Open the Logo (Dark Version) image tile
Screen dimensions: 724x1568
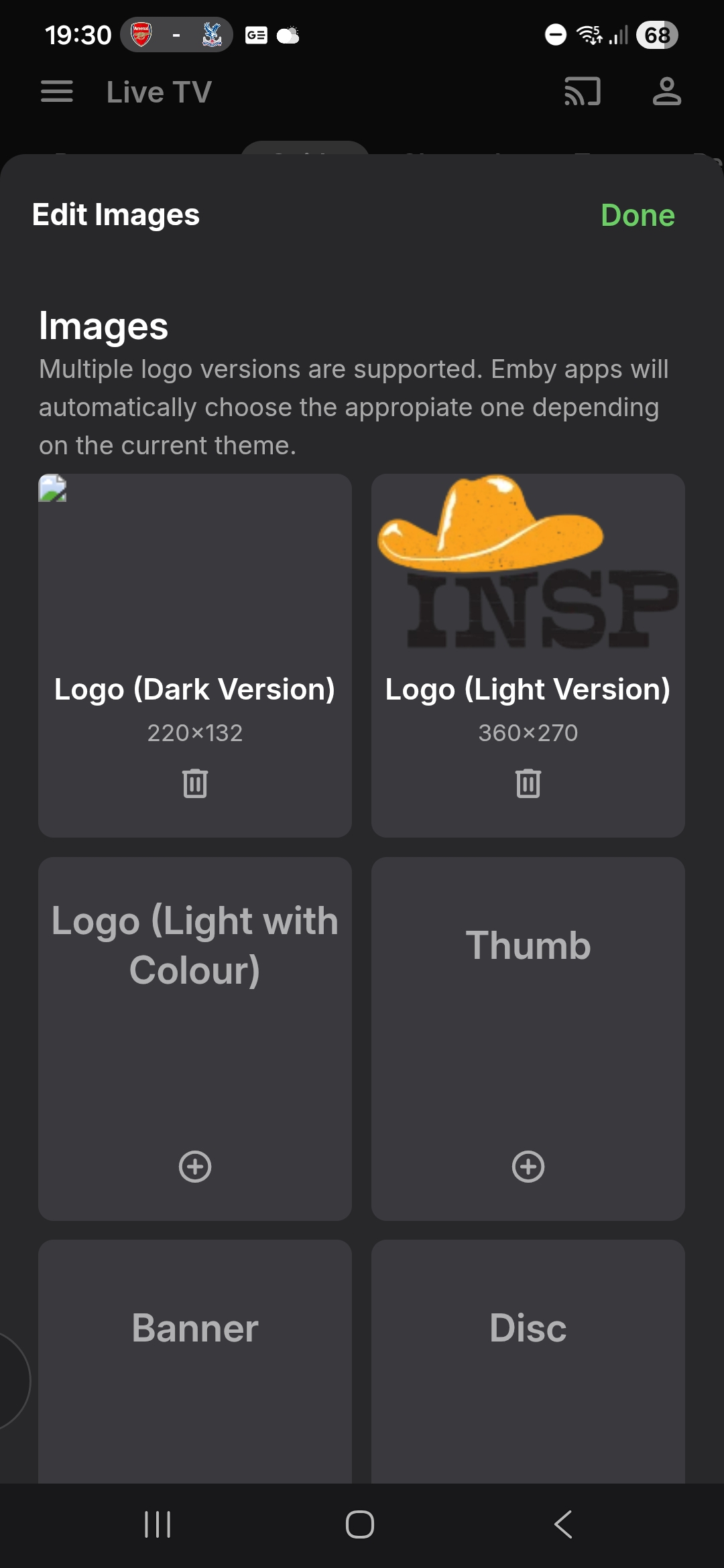195,570
